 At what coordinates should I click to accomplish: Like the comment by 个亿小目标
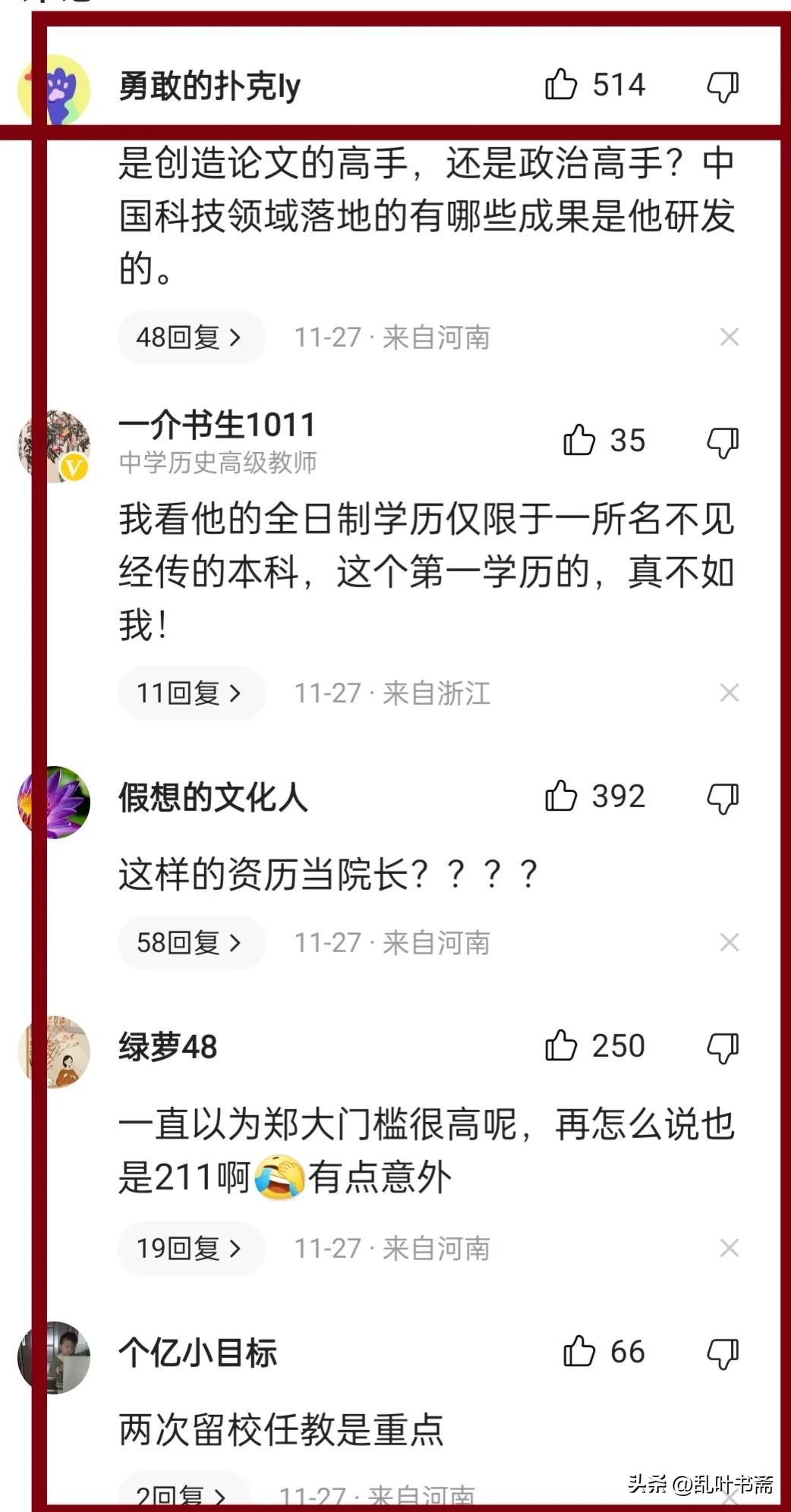(x=579, y=1351)
